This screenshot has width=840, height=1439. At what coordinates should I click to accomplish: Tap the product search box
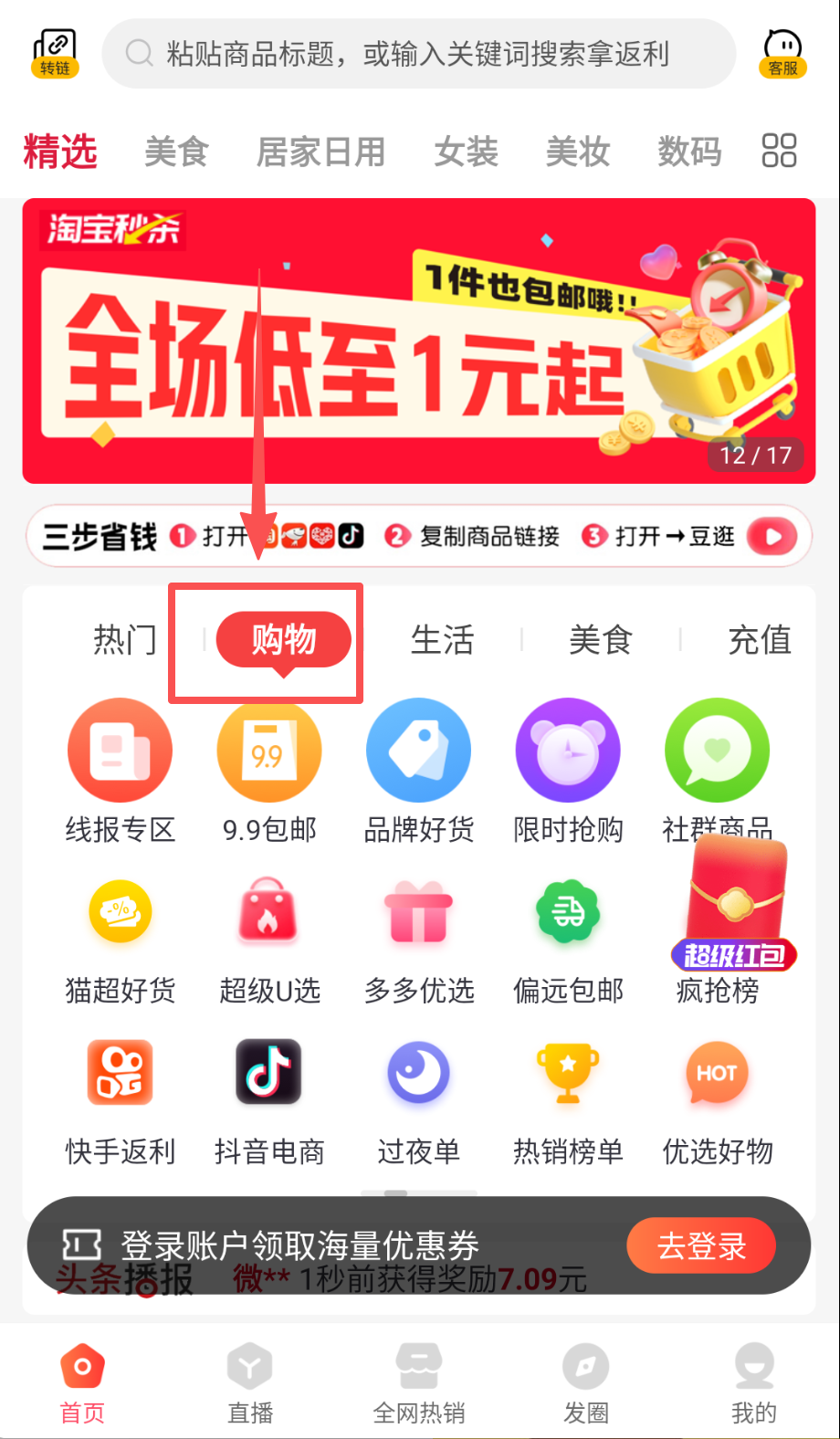point(418,54)
